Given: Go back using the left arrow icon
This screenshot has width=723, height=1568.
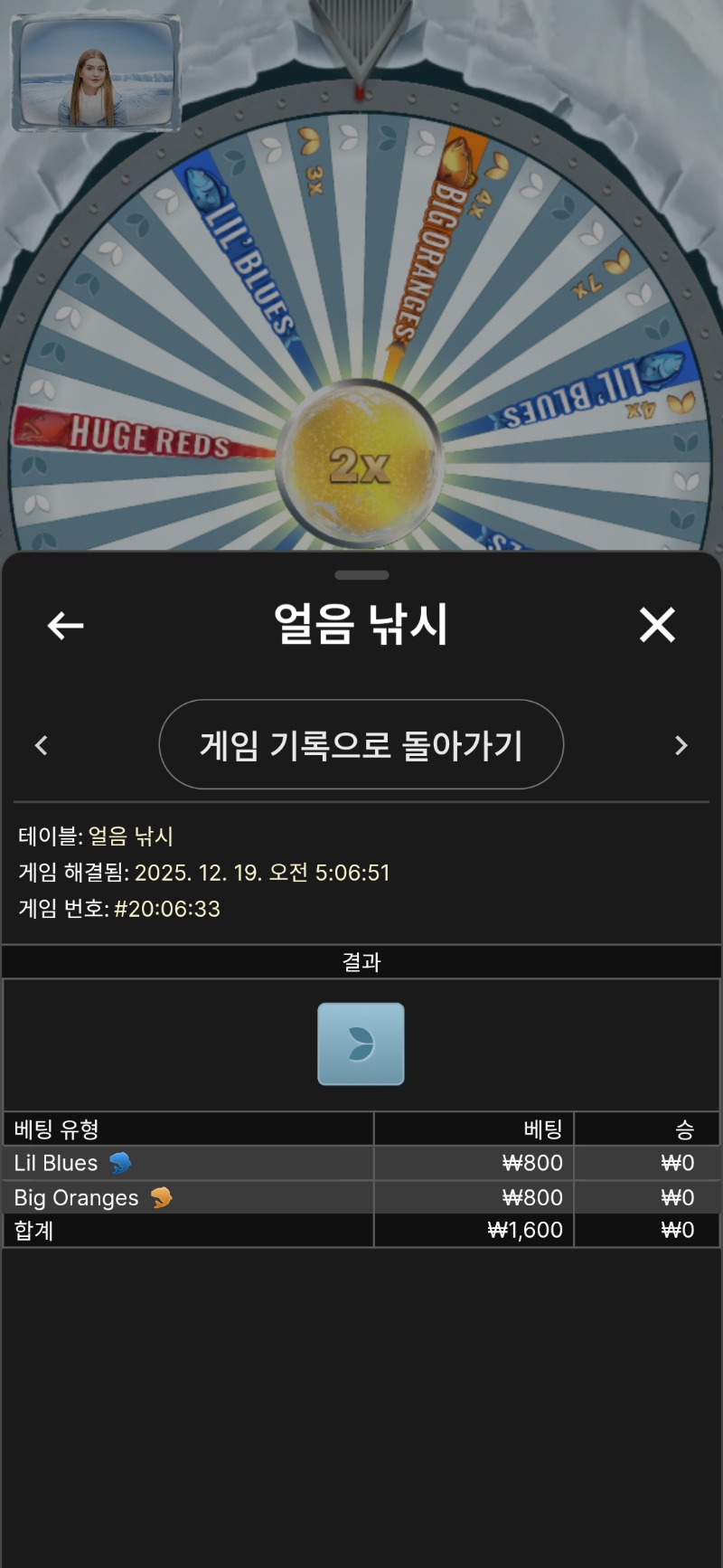Looking at the screenshot, I should pos(65,625).
